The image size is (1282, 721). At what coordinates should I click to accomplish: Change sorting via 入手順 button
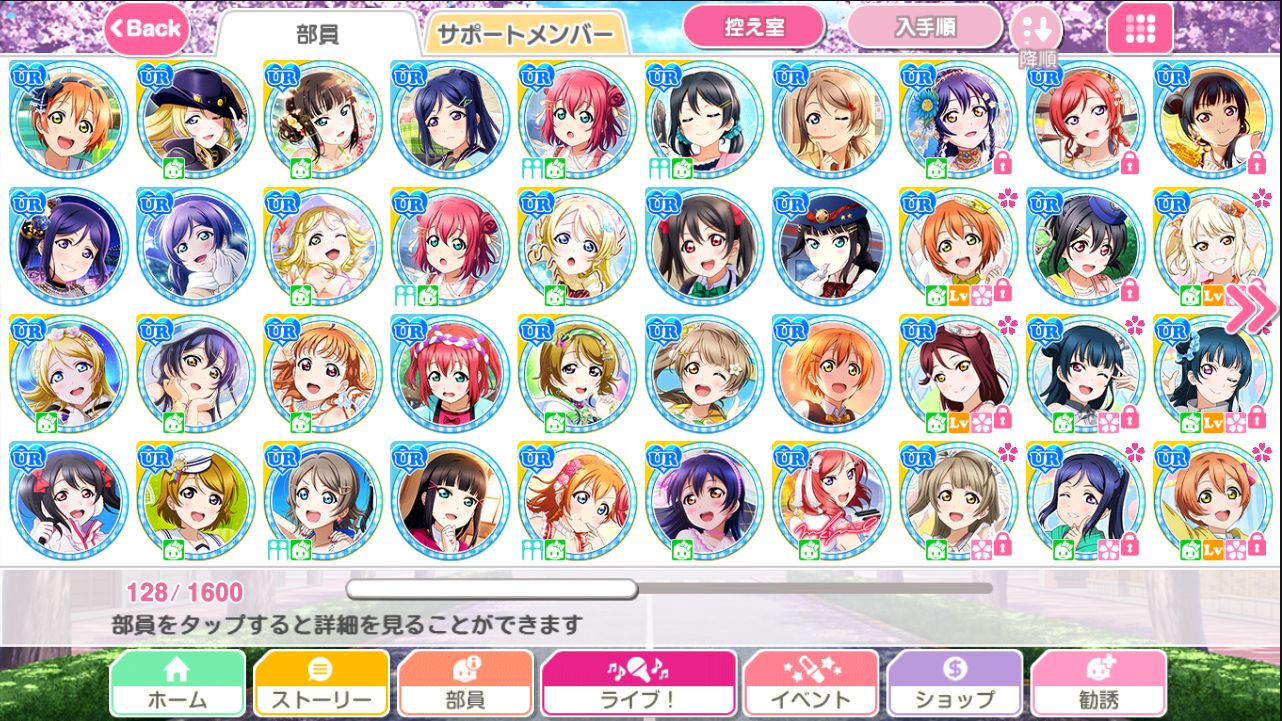(x=924, y=27)
